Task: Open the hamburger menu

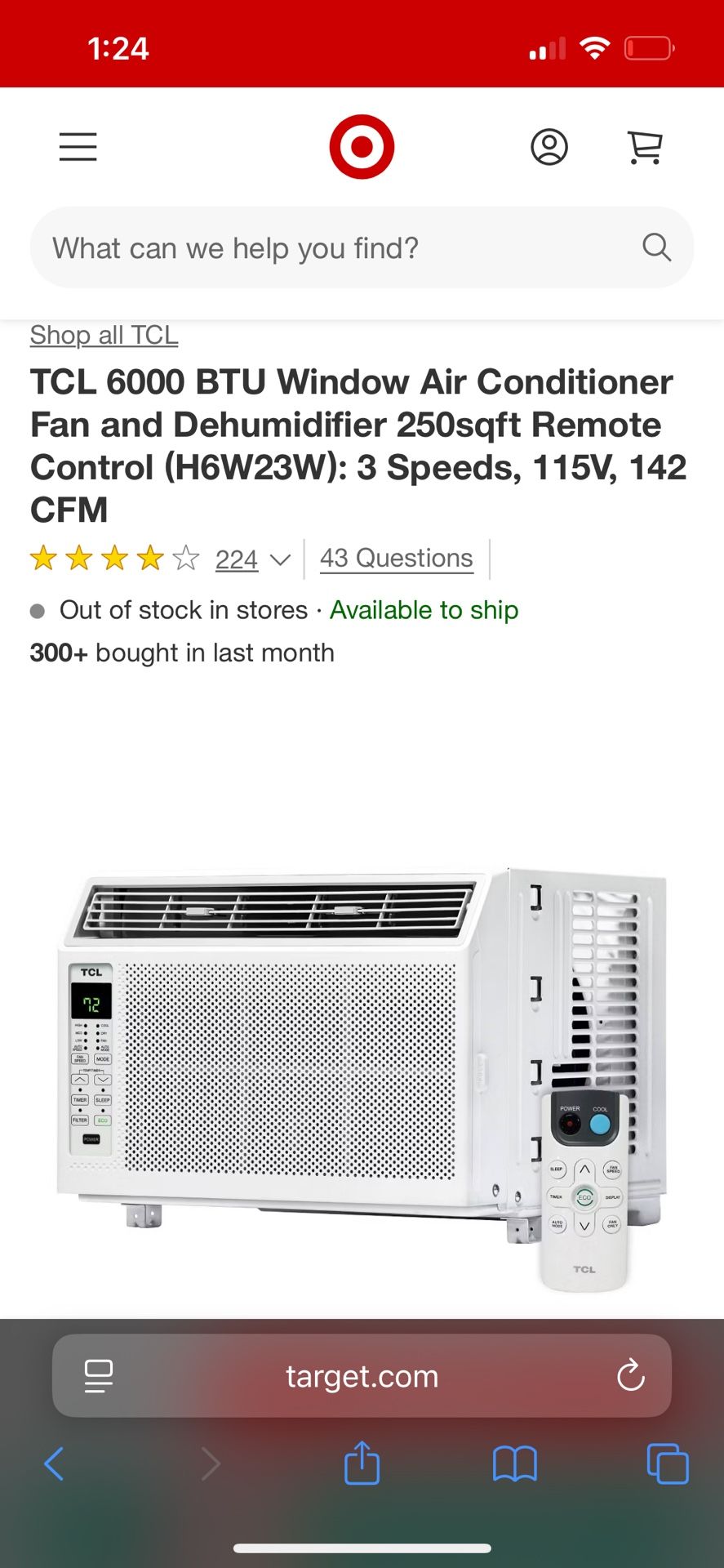Action: coord(78,147)
